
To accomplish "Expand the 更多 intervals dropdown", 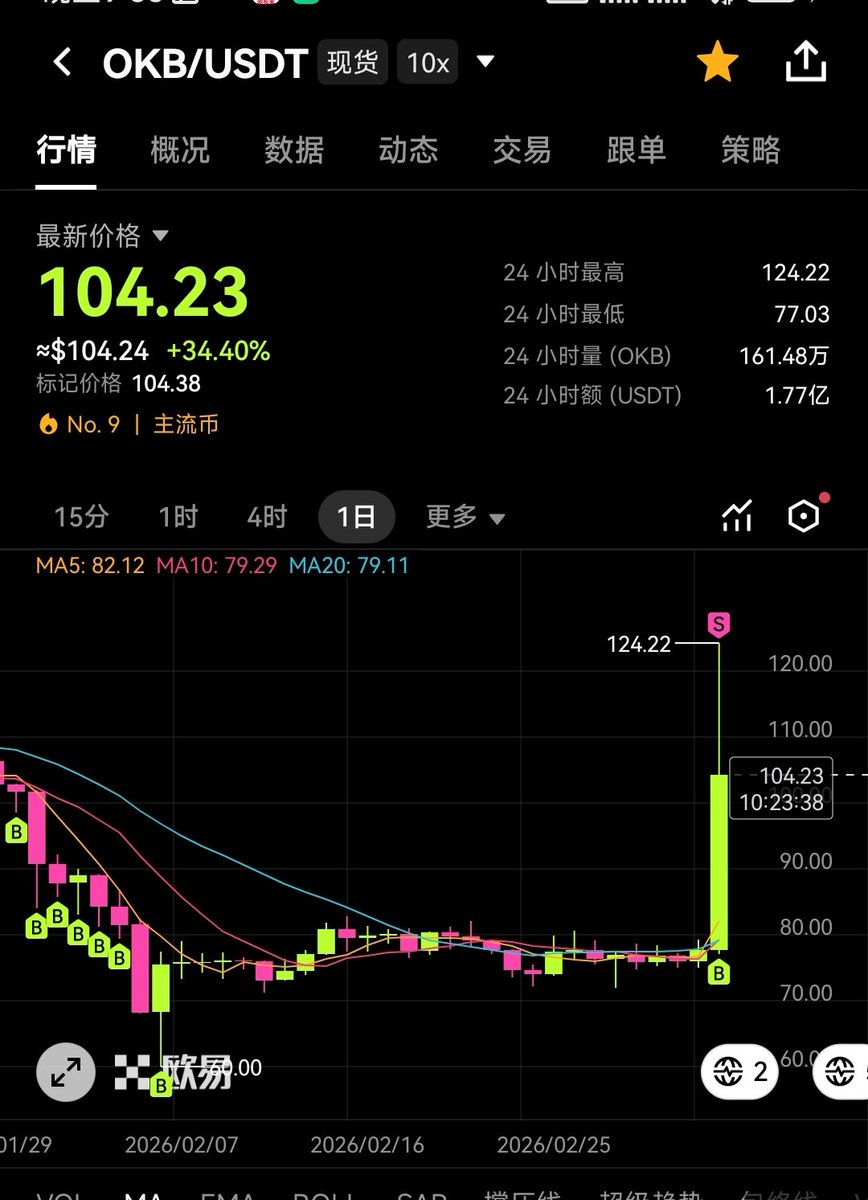I will [465, 517].
